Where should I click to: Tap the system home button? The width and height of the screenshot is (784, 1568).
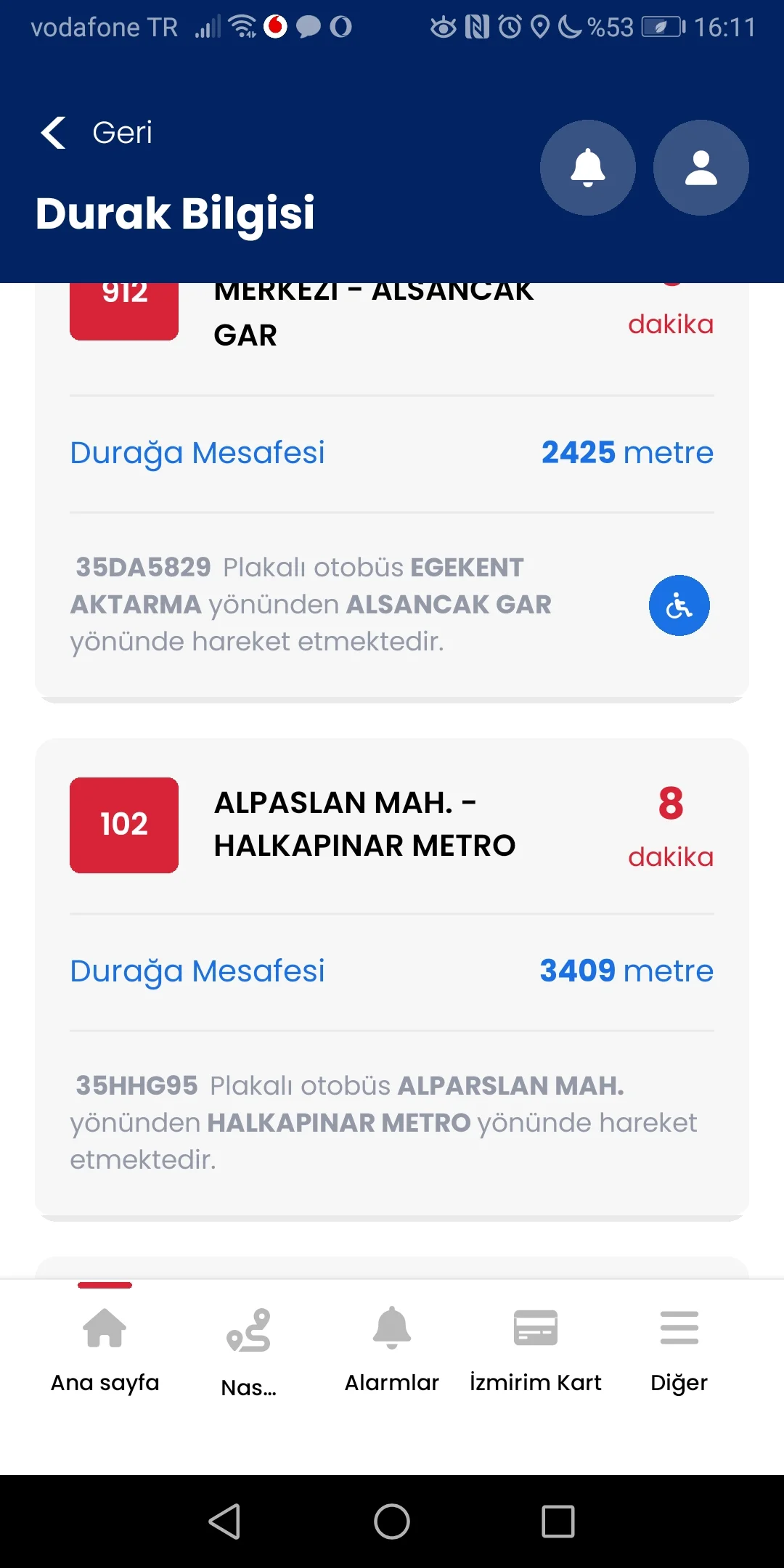point(392,1521)
